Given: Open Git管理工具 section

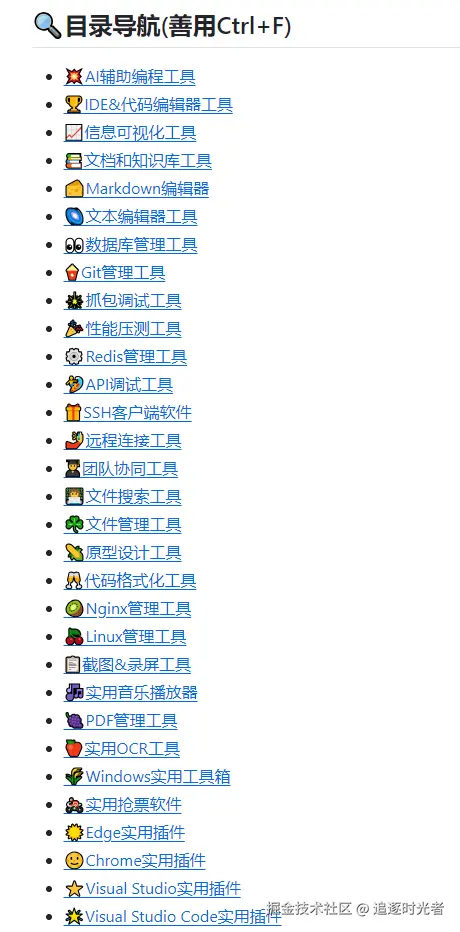Looking at the screenshot, I should pyautogui.click(x=115, y=273).
